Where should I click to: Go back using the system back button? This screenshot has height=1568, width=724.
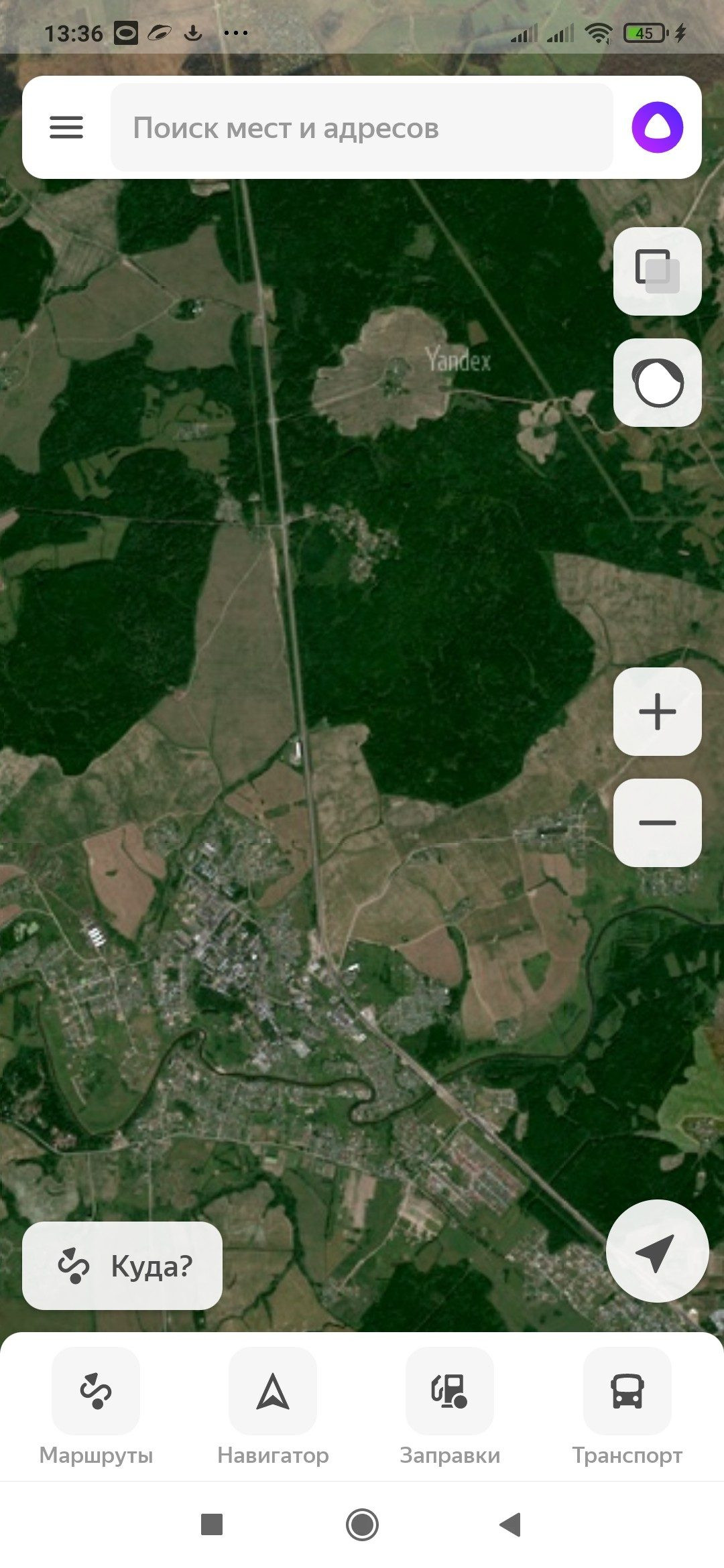point(511,1524)
